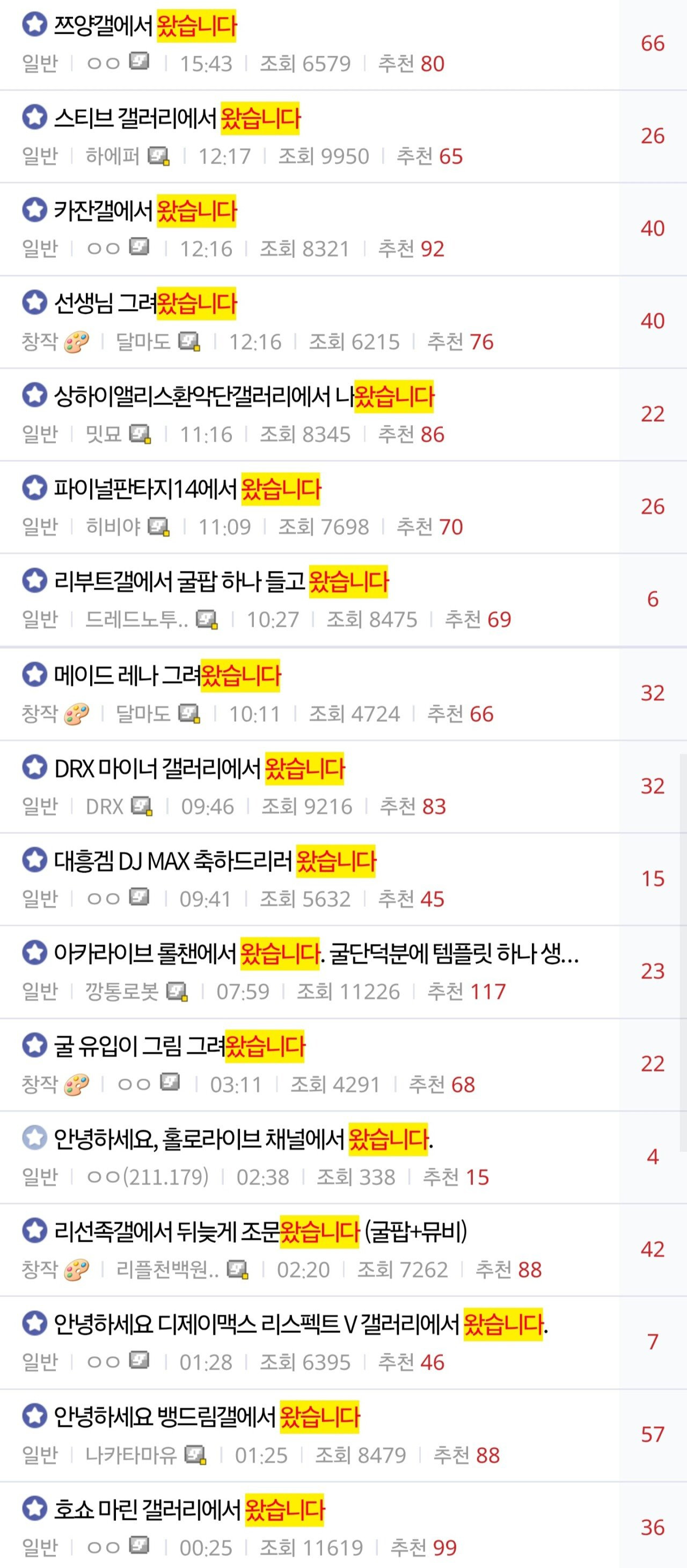Open the post '호쇼 마린 갤러리에서 왔습니다'
This screenshot has width=687, height=1568.
pyautogui.click(x=189, y=1510)
